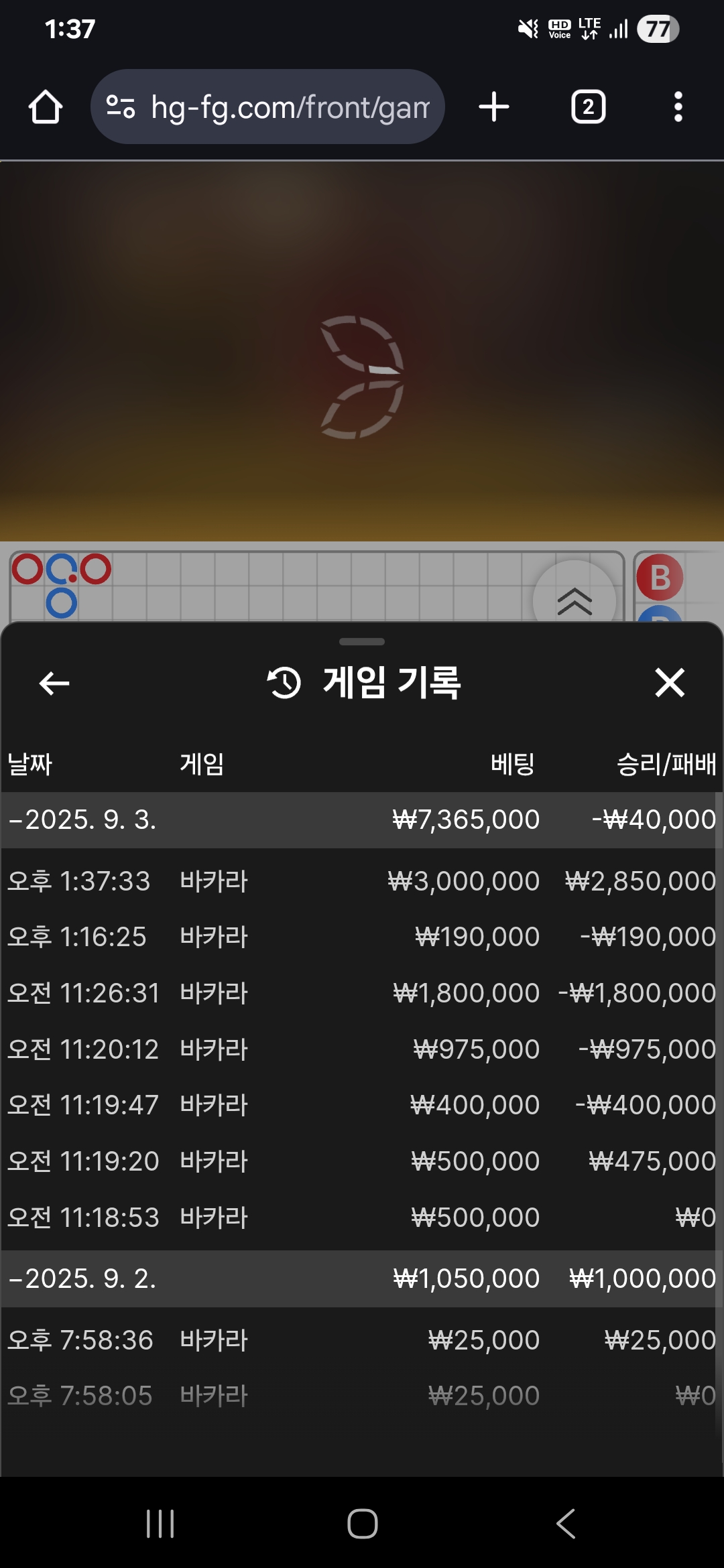Open the 오후 7:58:36 바카라 record
The width and height of the screenshot is (724, 1568).
pyautogui.click(x=362, y=1340)
